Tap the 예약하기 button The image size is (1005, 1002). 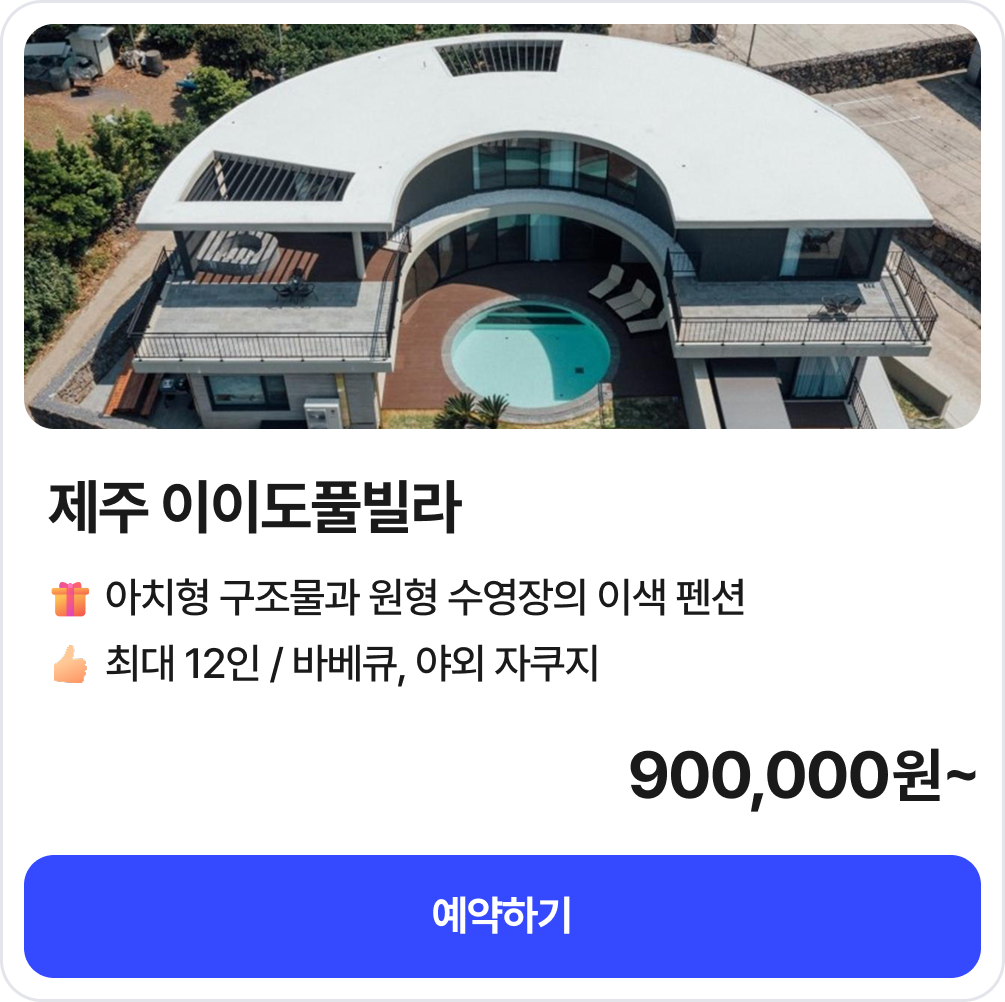coord(502,916)
